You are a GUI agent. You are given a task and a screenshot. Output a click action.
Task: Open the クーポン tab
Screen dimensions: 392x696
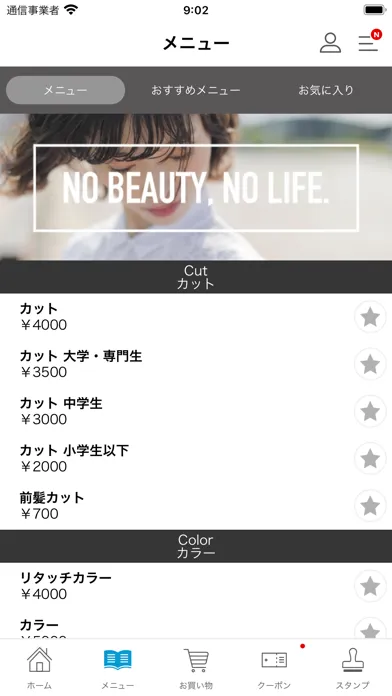coord(274,668)
